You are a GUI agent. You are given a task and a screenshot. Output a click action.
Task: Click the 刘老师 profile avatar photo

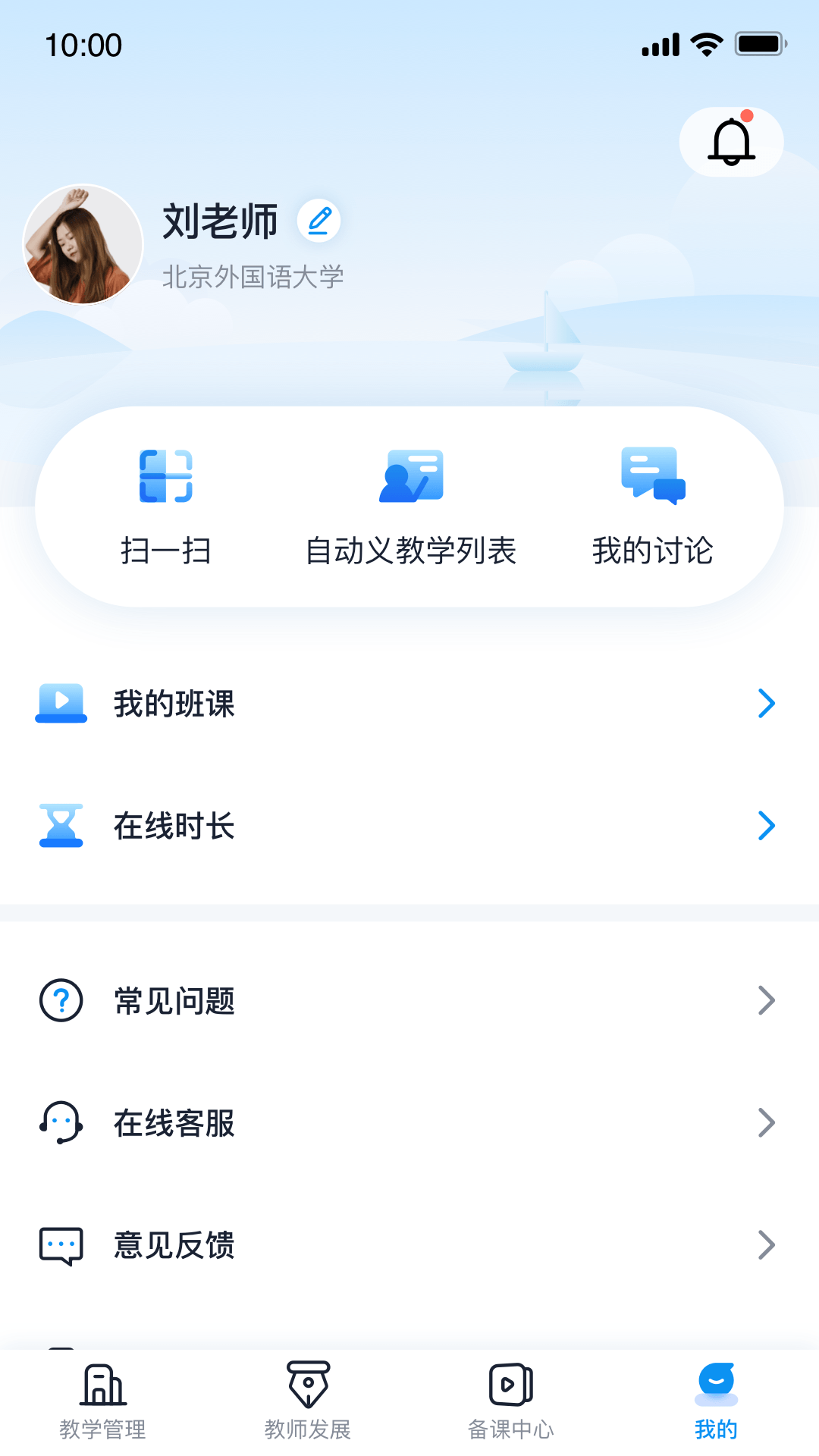[x=83, y=244]
